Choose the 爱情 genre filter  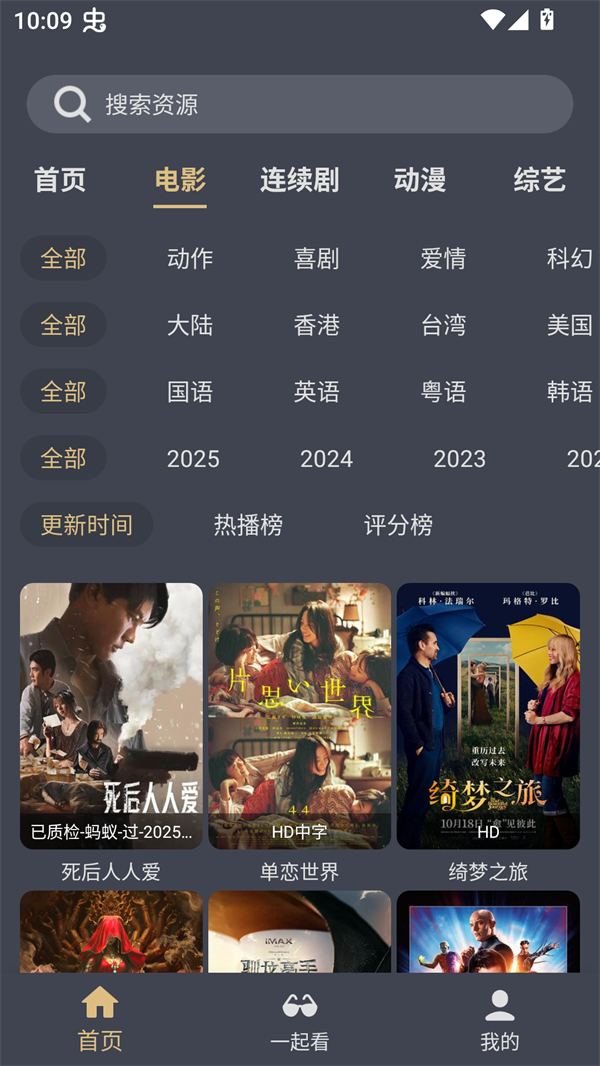443,258
